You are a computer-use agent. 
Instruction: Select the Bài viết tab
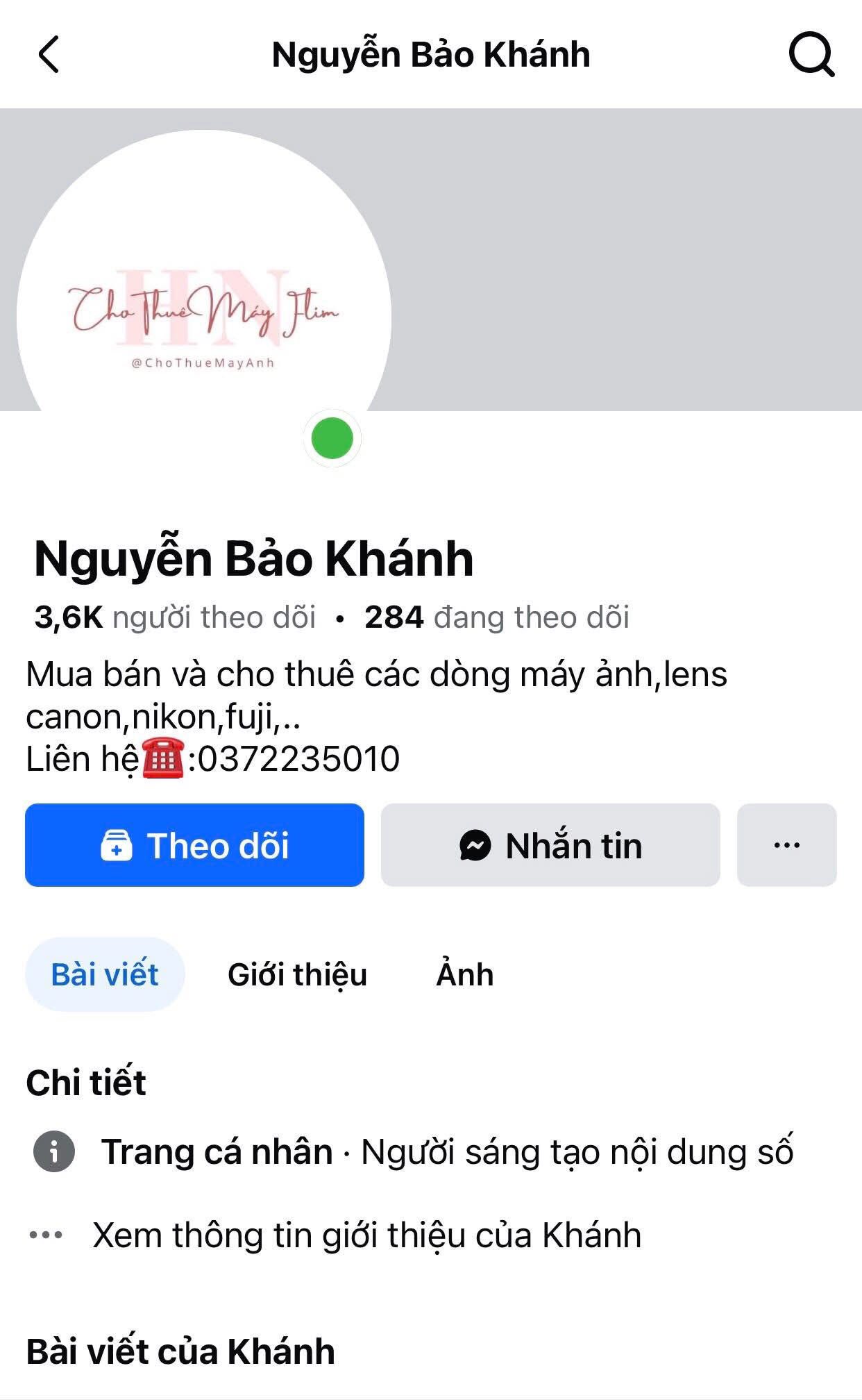[105, 974]
